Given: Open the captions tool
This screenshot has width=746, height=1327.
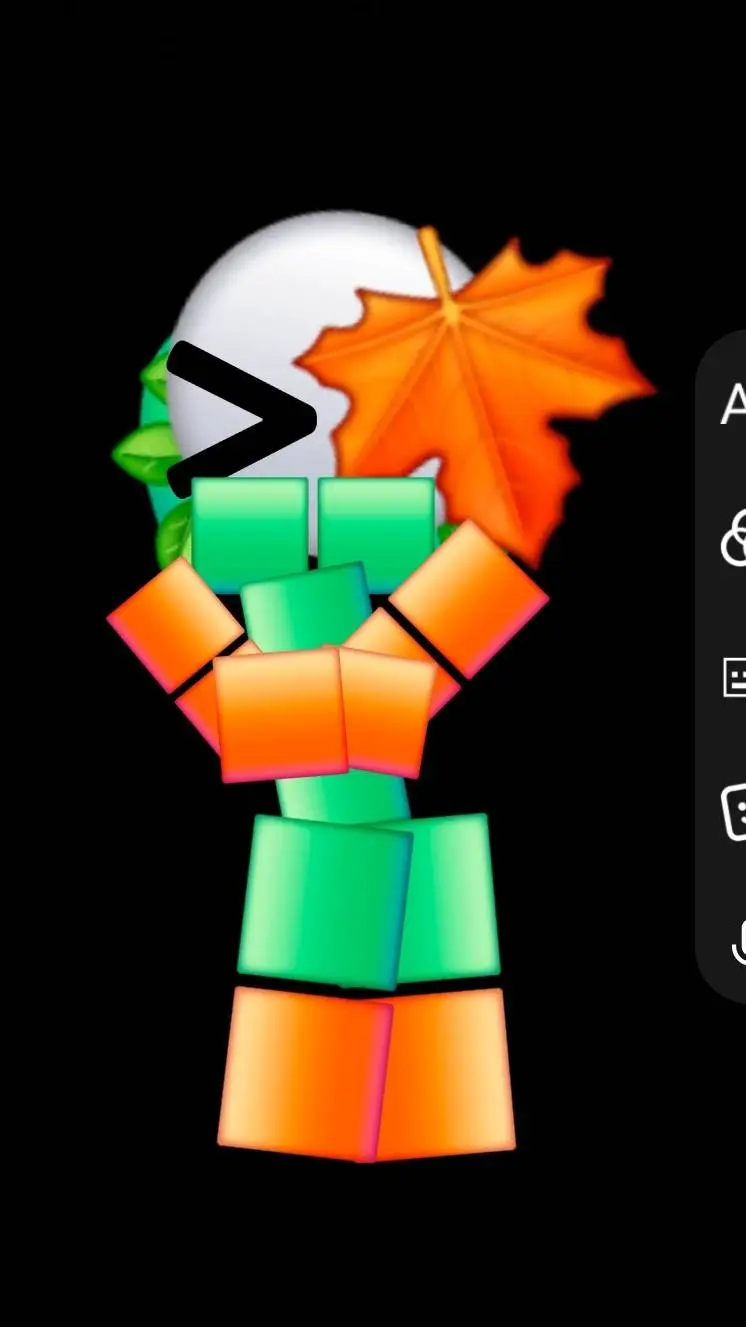Looking at the screenshot, I should [x=735, y=677].
